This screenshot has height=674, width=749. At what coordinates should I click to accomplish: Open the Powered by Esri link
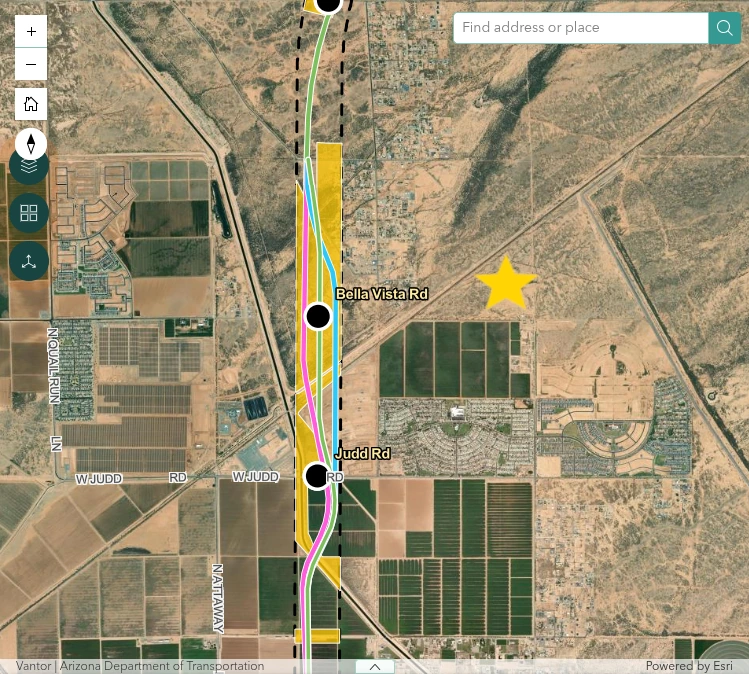688,666
